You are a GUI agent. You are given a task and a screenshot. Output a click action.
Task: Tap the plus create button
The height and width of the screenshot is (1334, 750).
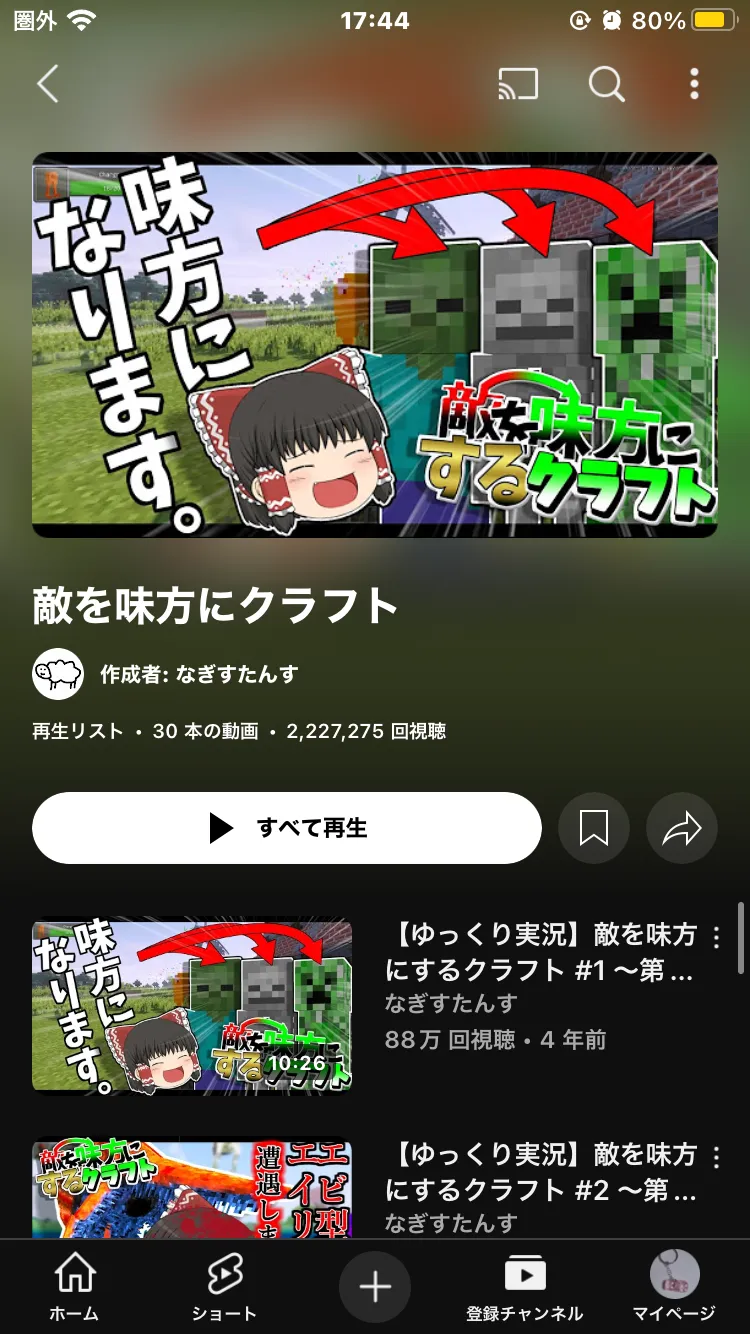pyautogui.click(x=375, y=1287)
